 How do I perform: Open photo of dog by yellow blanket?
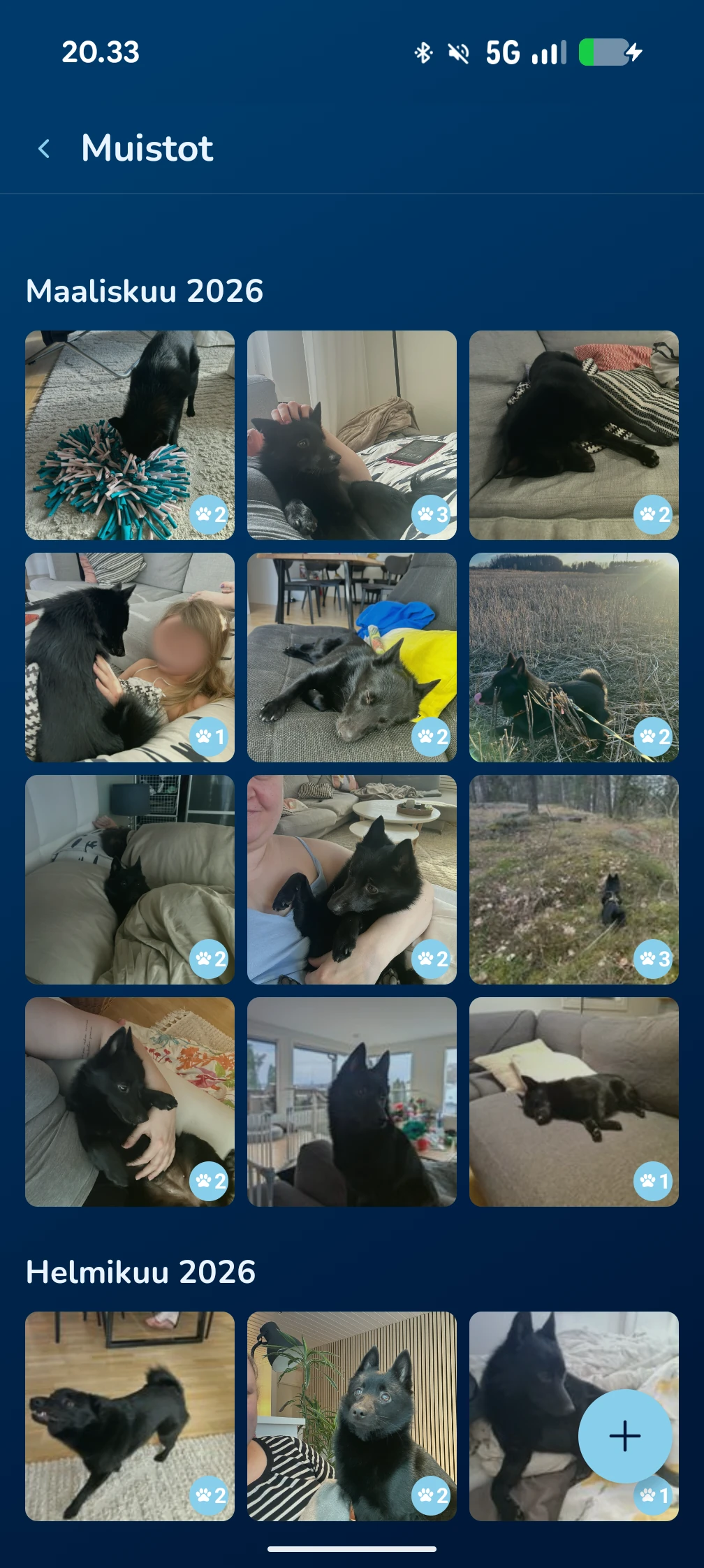pos(351,657)
